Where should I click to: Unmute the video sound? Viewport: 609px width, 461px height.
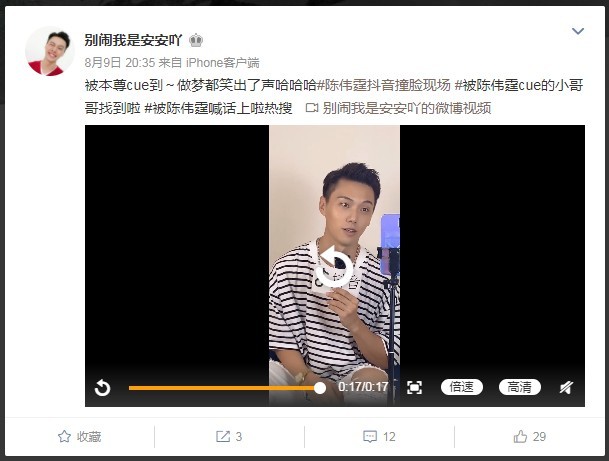click(565, 388)
